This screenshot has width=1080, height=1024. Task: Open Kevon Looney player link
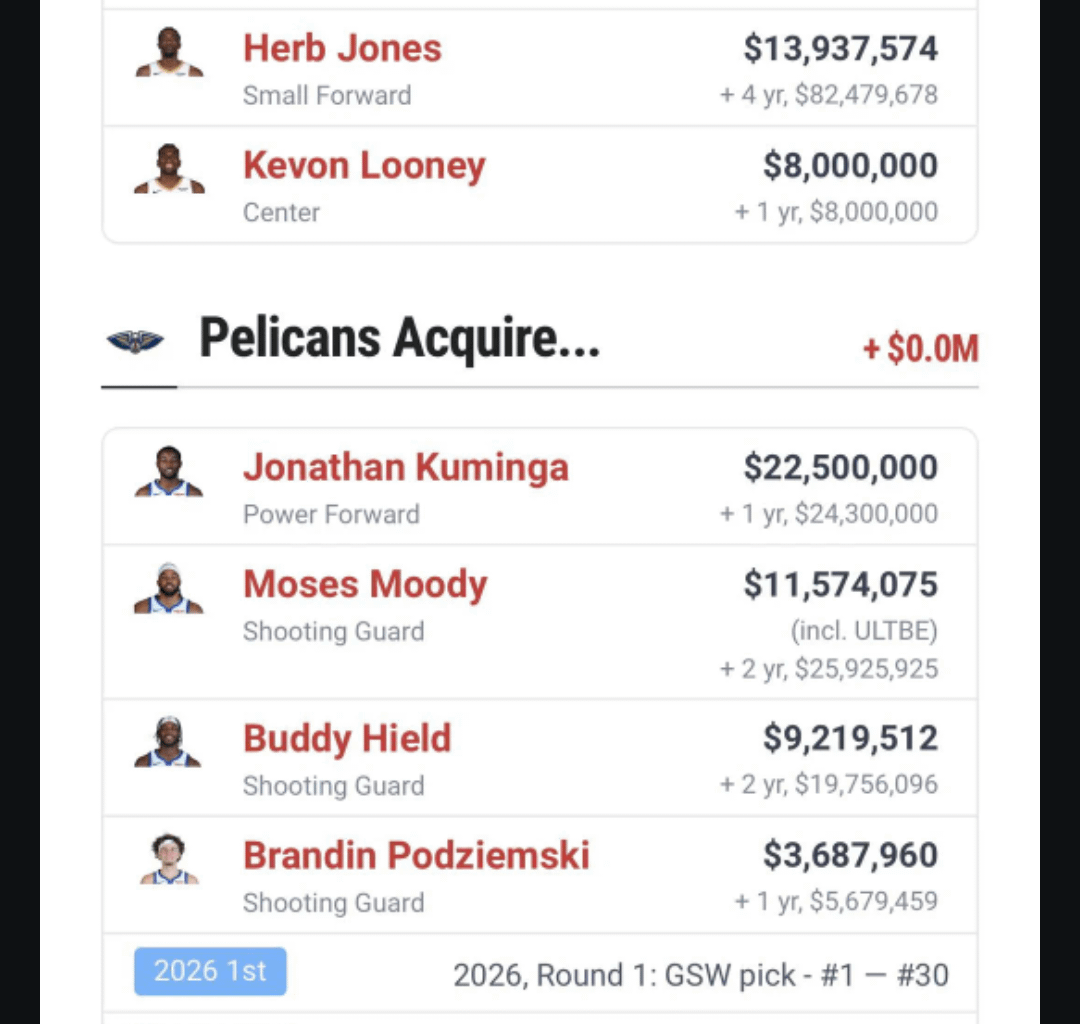pyautogui.click(x=364, y=166)
